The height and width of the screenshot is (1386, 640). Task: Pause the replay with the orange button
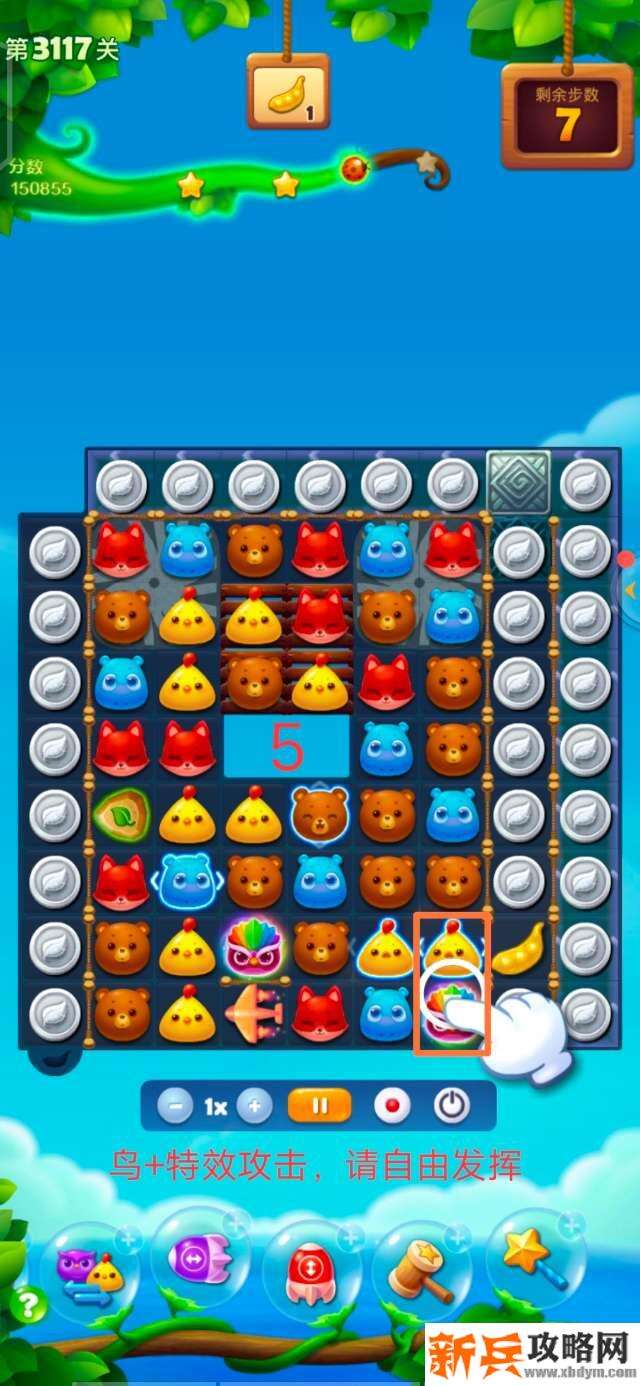(x=320, y=1106)
